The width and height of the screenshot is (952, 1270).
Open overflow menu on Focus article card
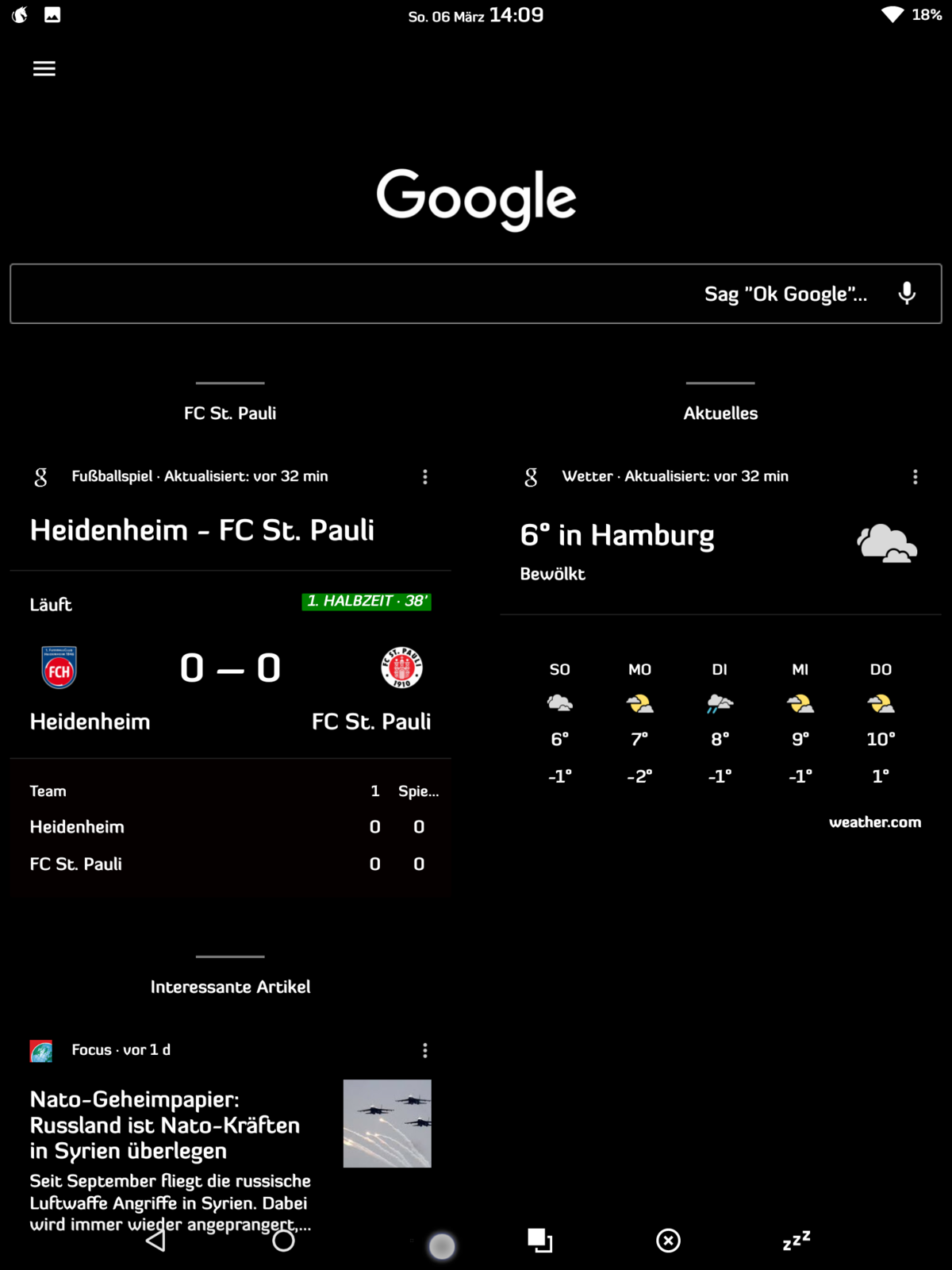(x=425, y=1050)
